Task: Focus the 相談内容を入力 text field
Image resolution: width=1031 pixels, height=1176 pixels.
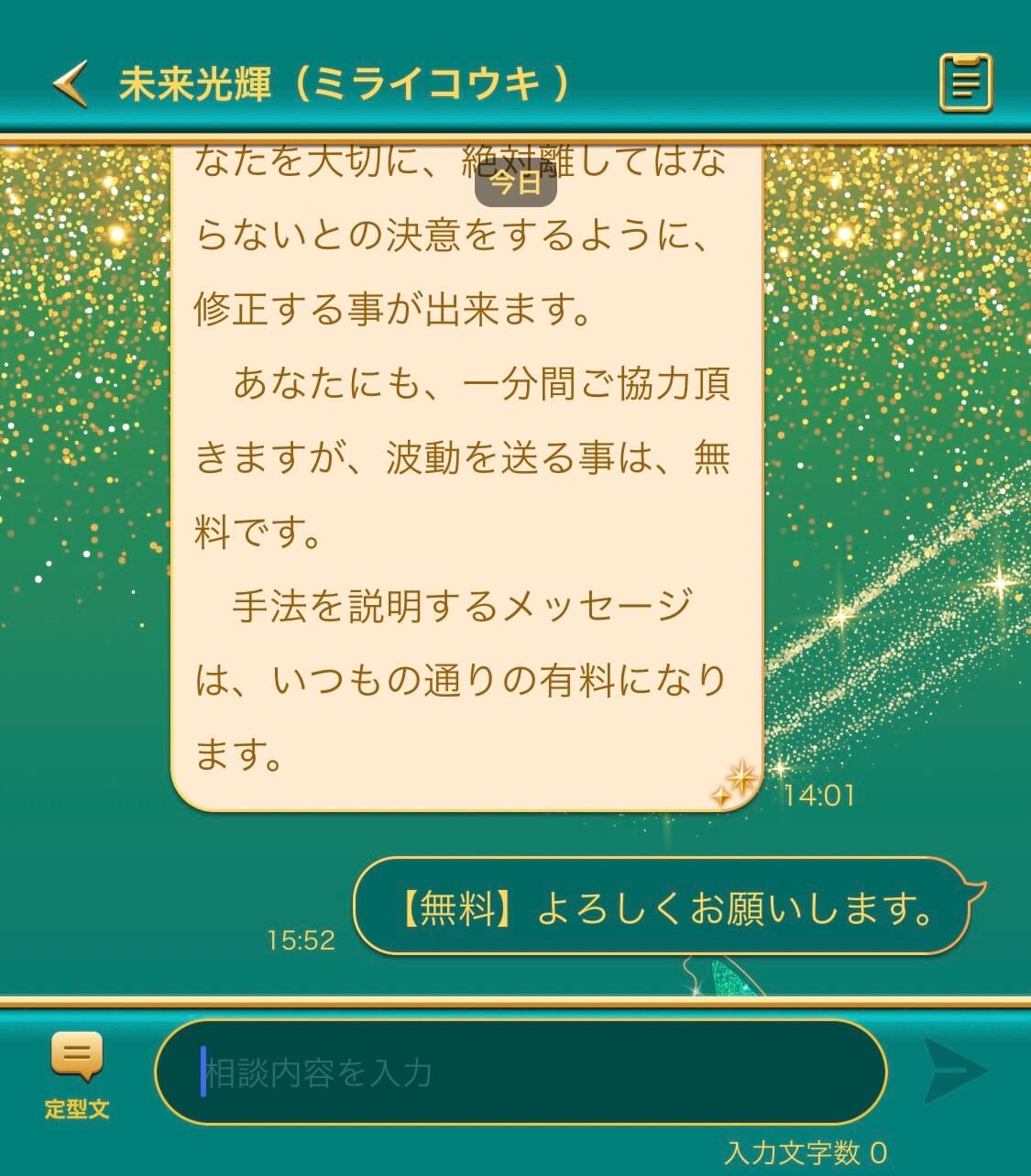Action: pos(521,1072)
